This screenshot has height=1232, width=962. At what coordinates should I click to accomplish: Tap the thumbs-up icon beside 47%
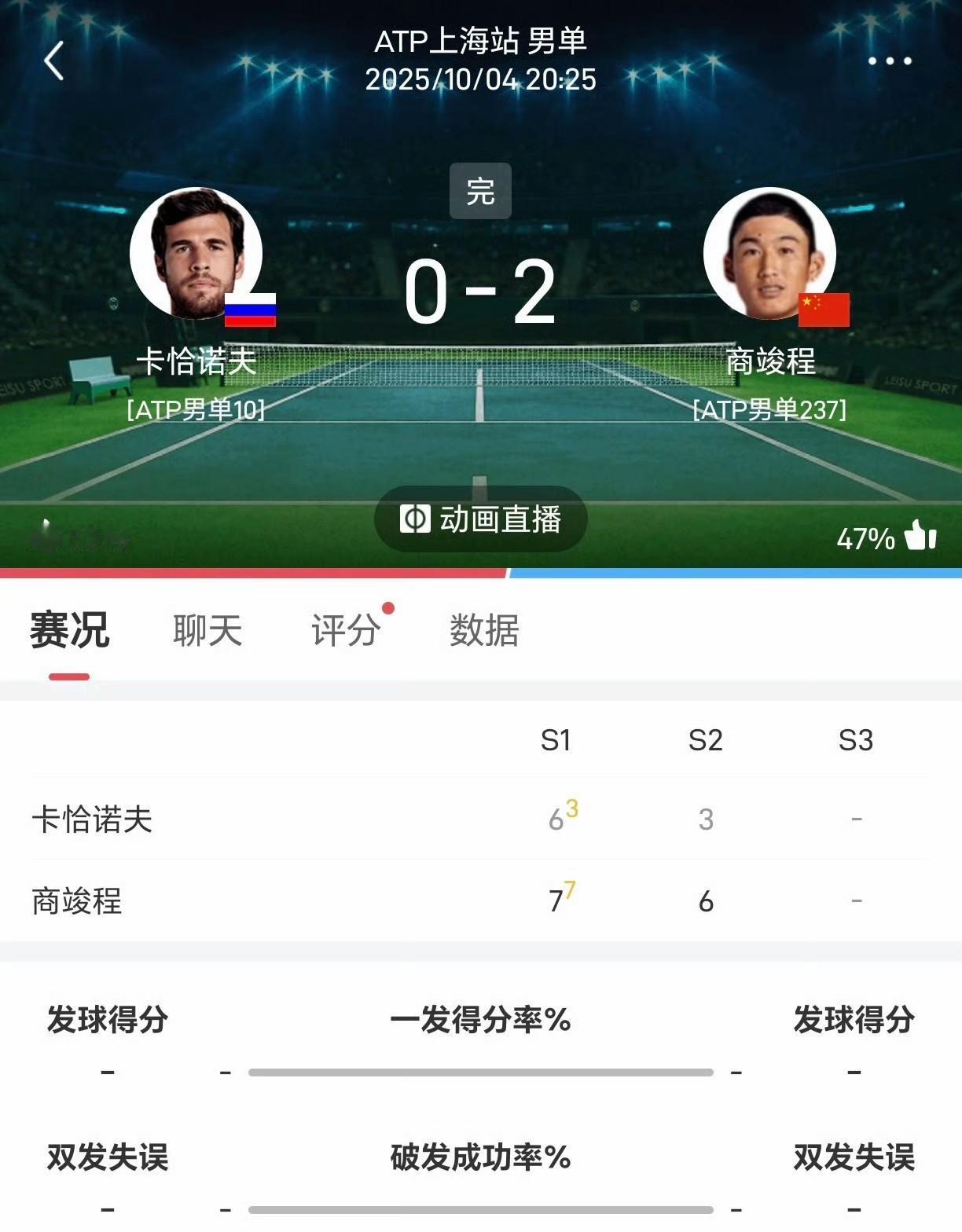[x=920, y=536]
